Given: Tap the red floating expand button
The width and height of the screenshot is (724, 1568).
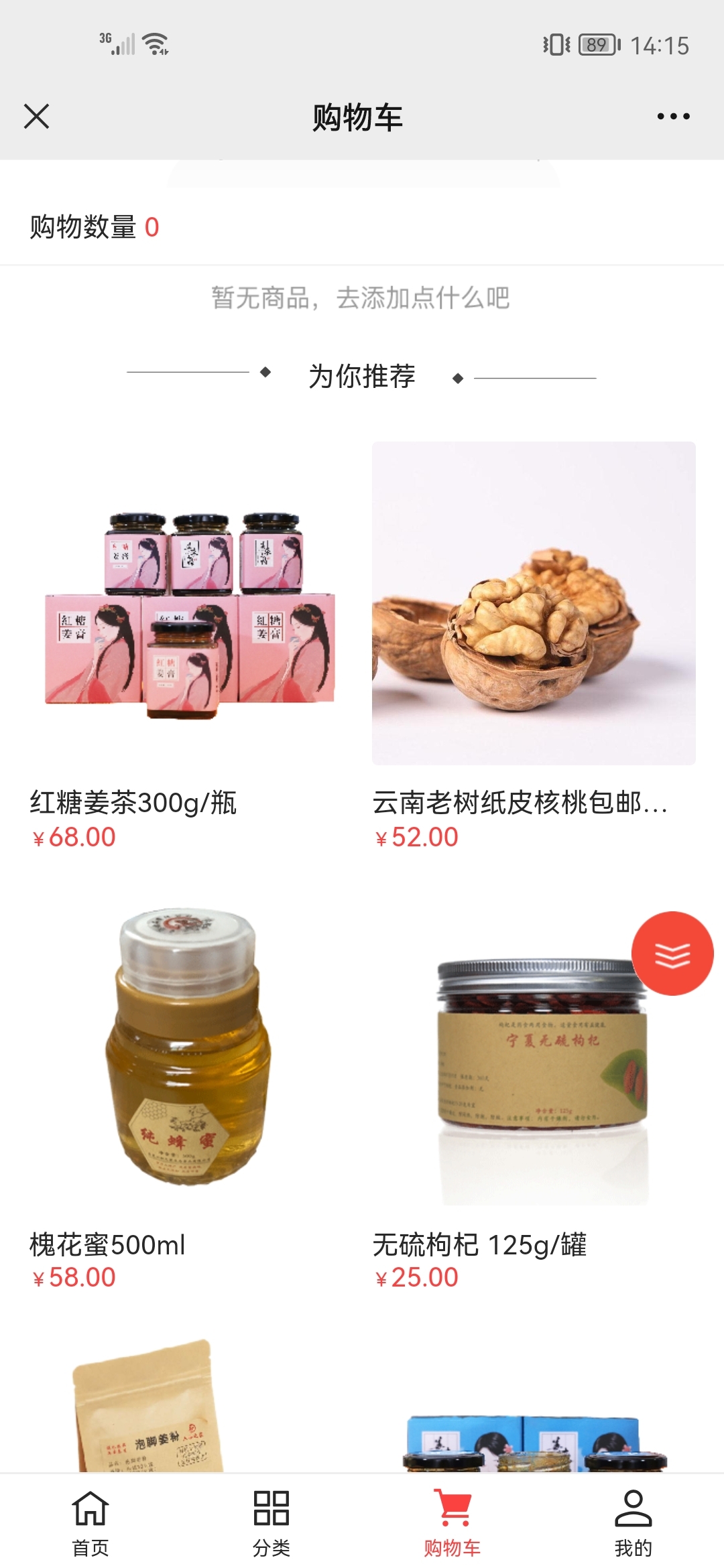Looking at the screenshot, I should 672,954.
